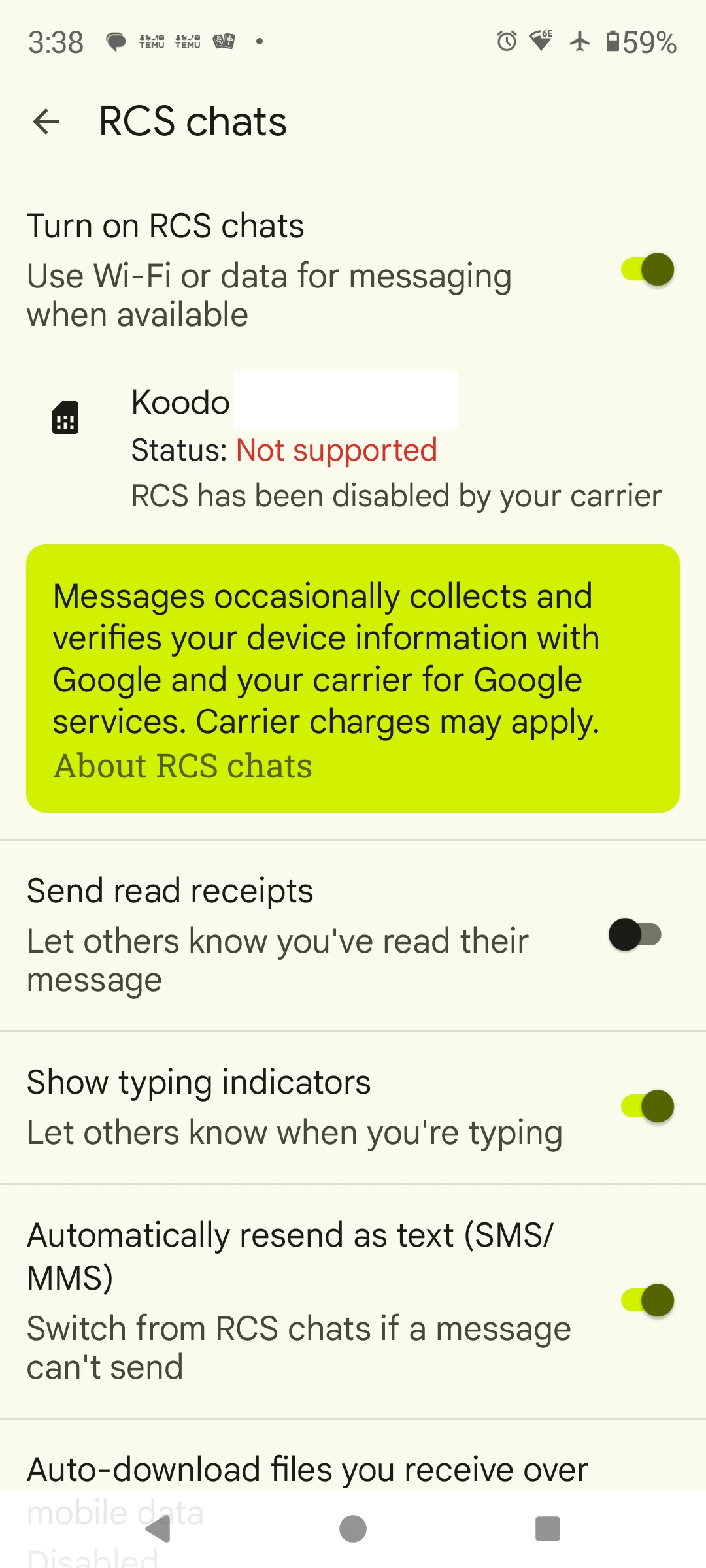
Task: Turn off Automatically resend as text
Action: pyautogui.click(x=647, y=1300)
